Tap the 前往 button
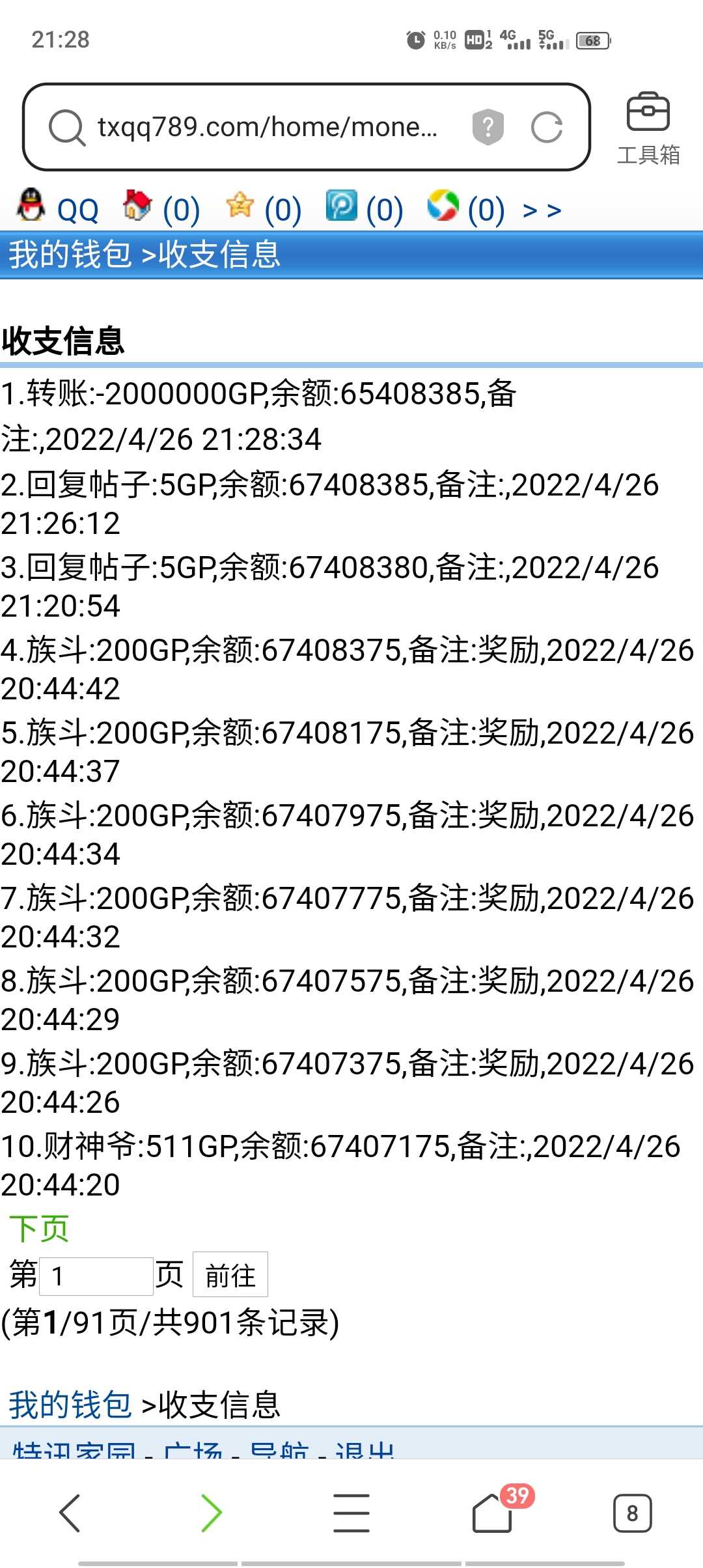Screen dimensions: 703x1568 tap(230, 1275)
